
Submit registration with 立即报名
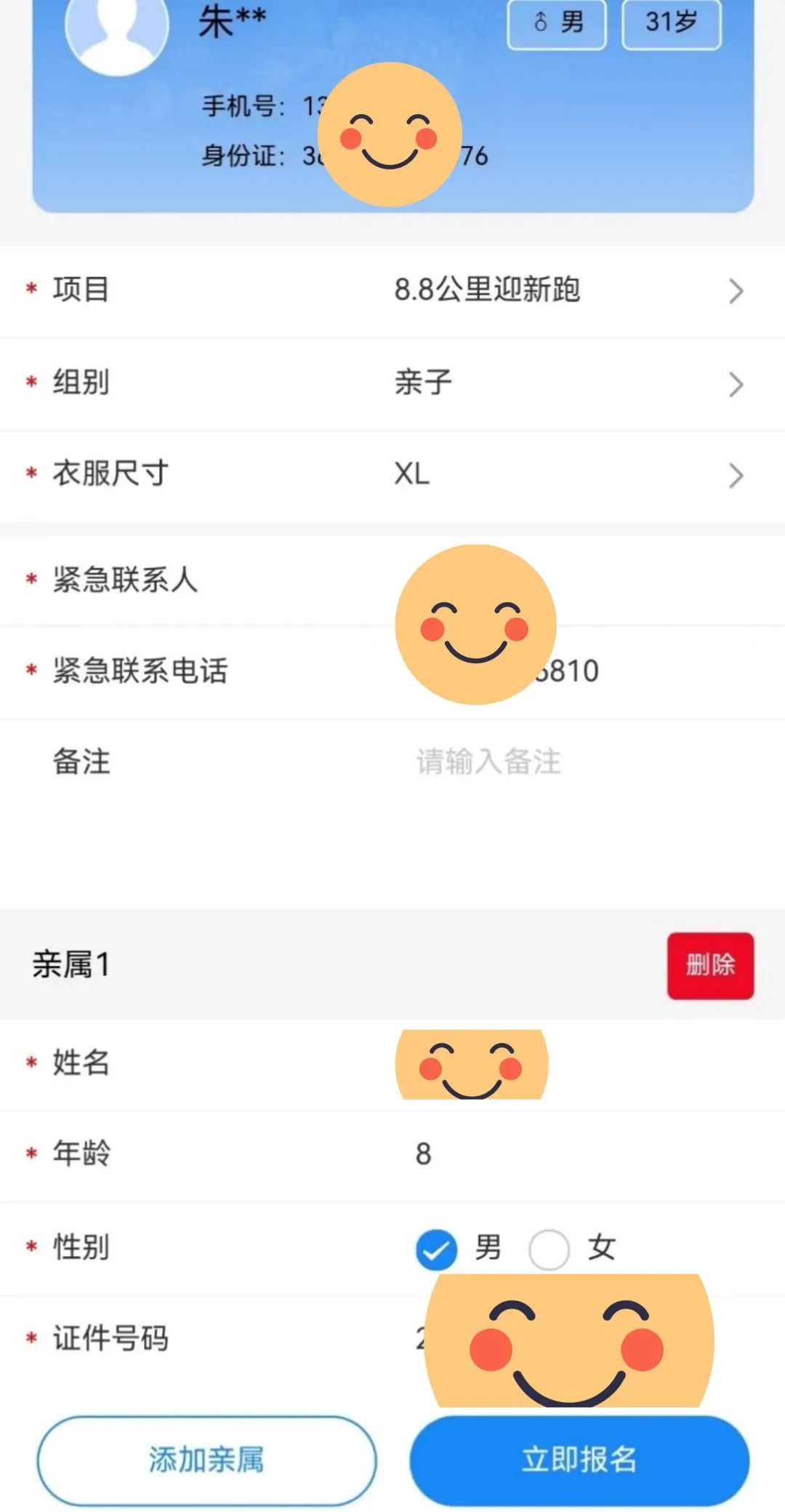tap(579, 1460)
